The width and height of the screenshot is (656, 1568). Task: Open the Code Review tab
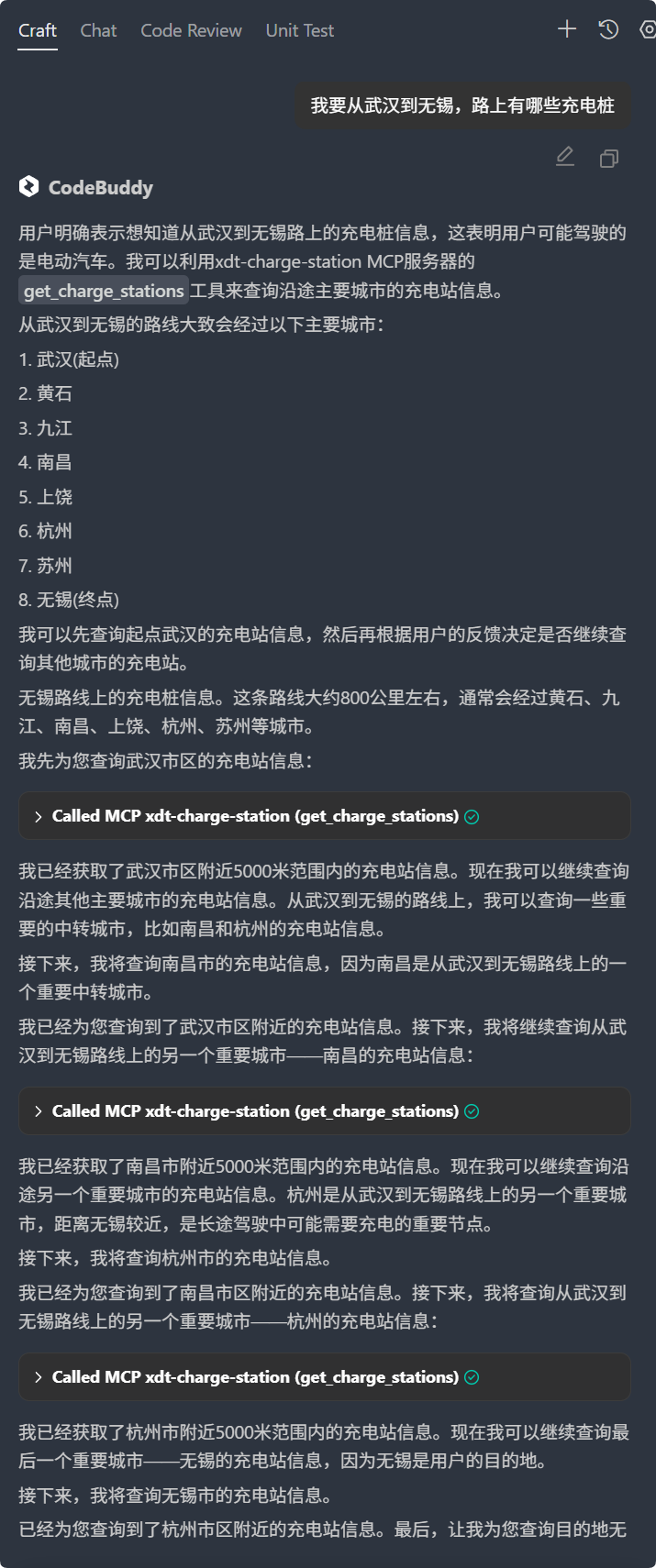pos(191,30)
